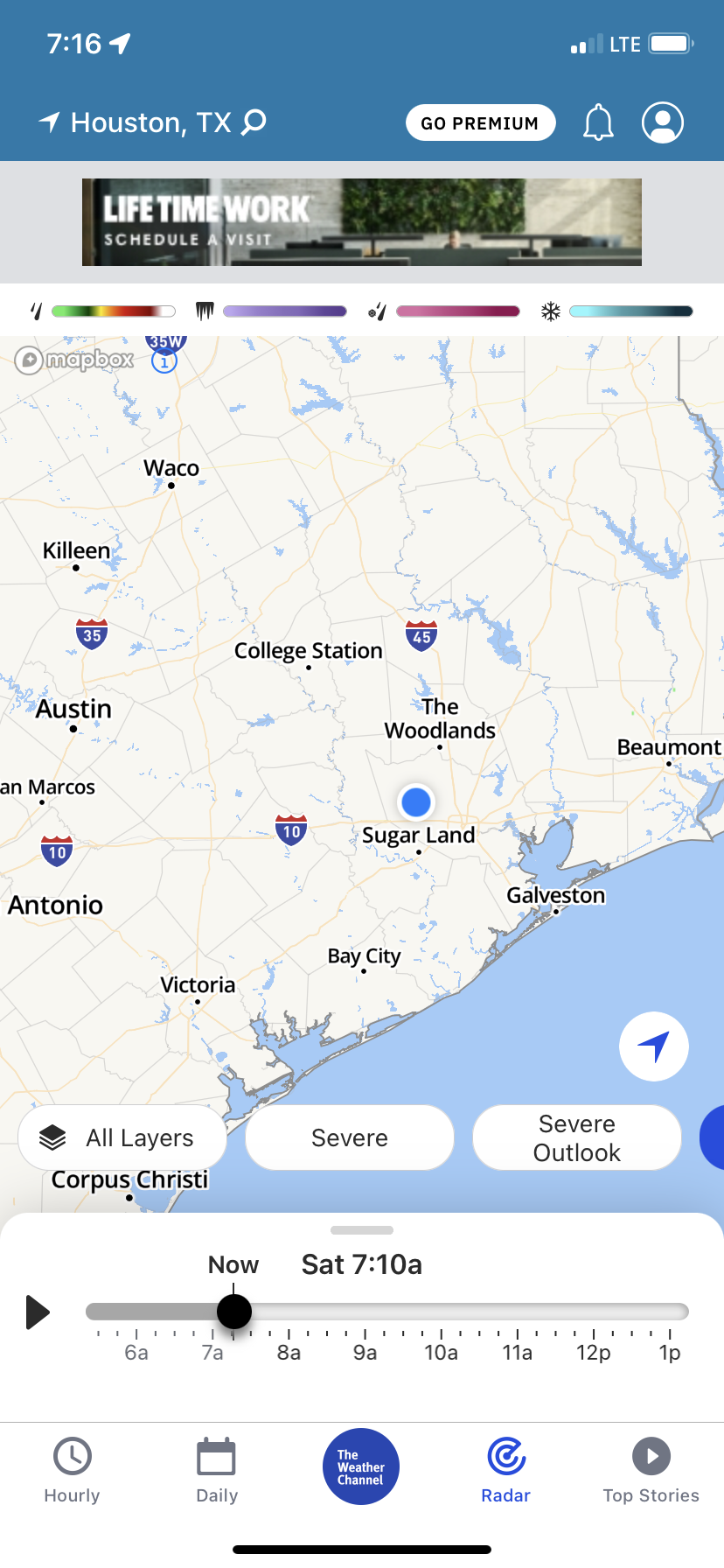Open the notifications bell
The height and width of the screenshot is (1568, 724).
[x=598, y=122]
